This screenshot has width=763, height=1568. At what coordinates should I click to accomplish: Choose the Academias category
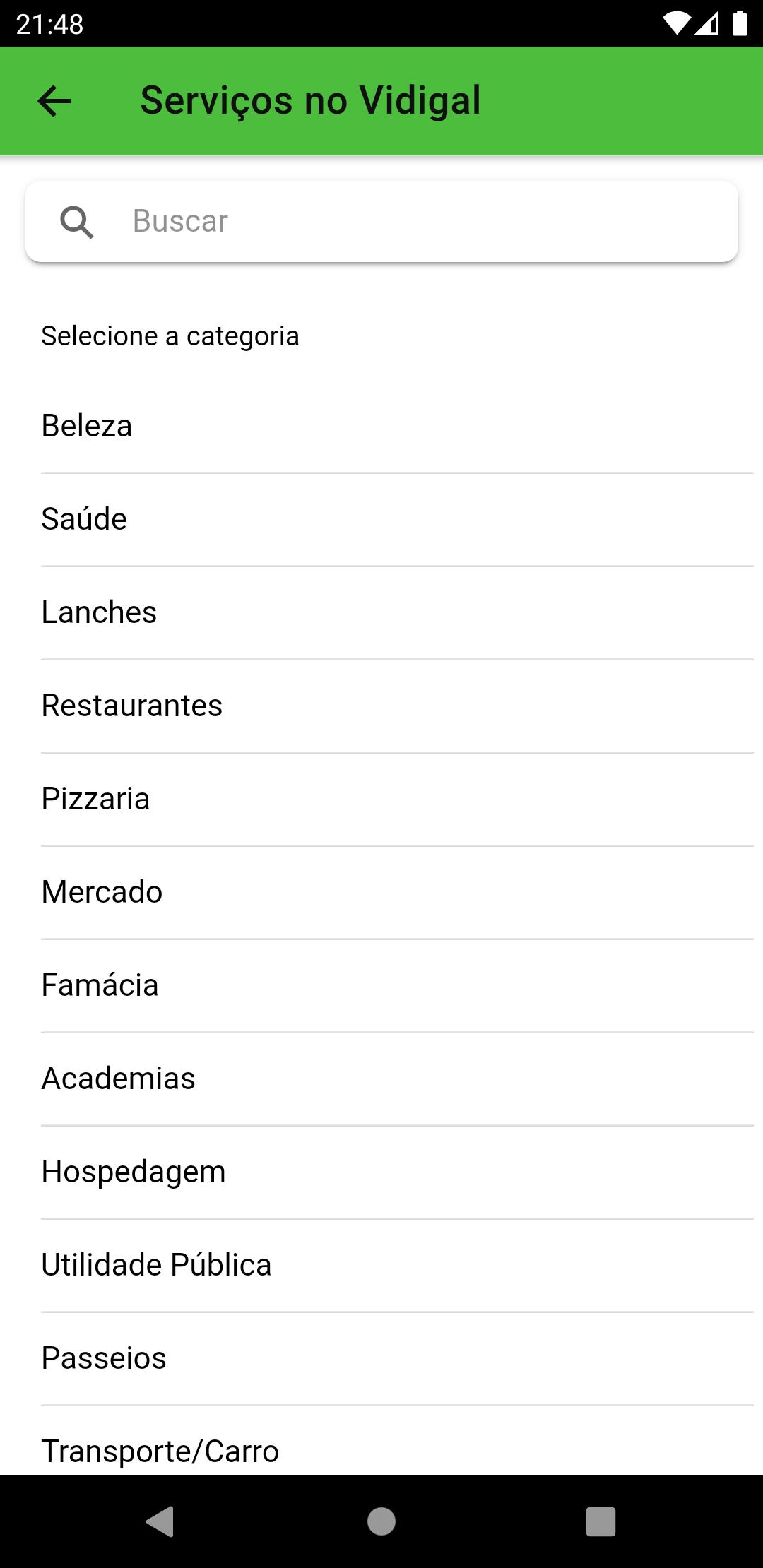tap(381, 1079)
